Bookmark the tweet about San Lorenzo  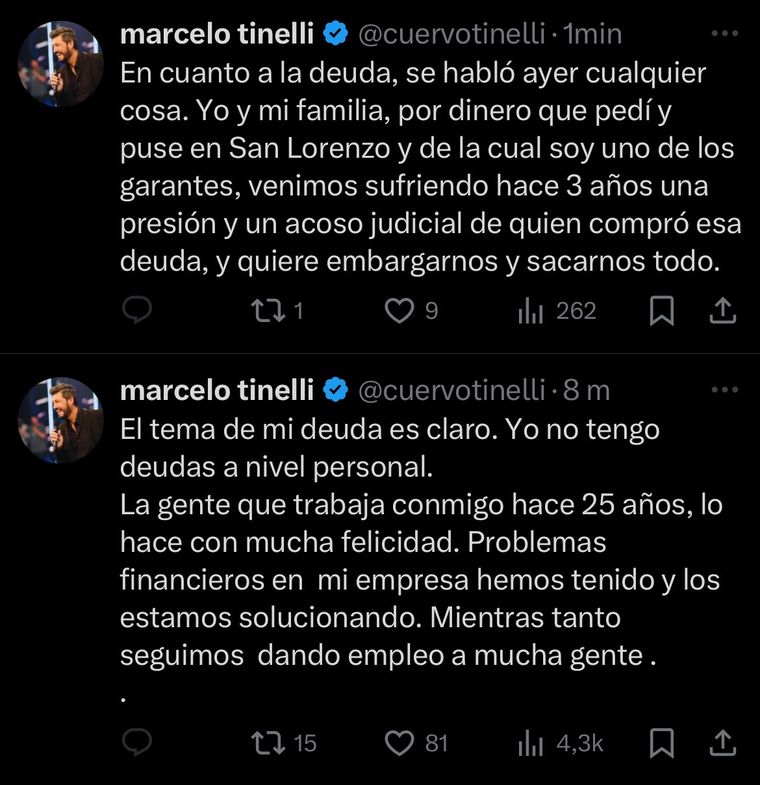[661, 312]
